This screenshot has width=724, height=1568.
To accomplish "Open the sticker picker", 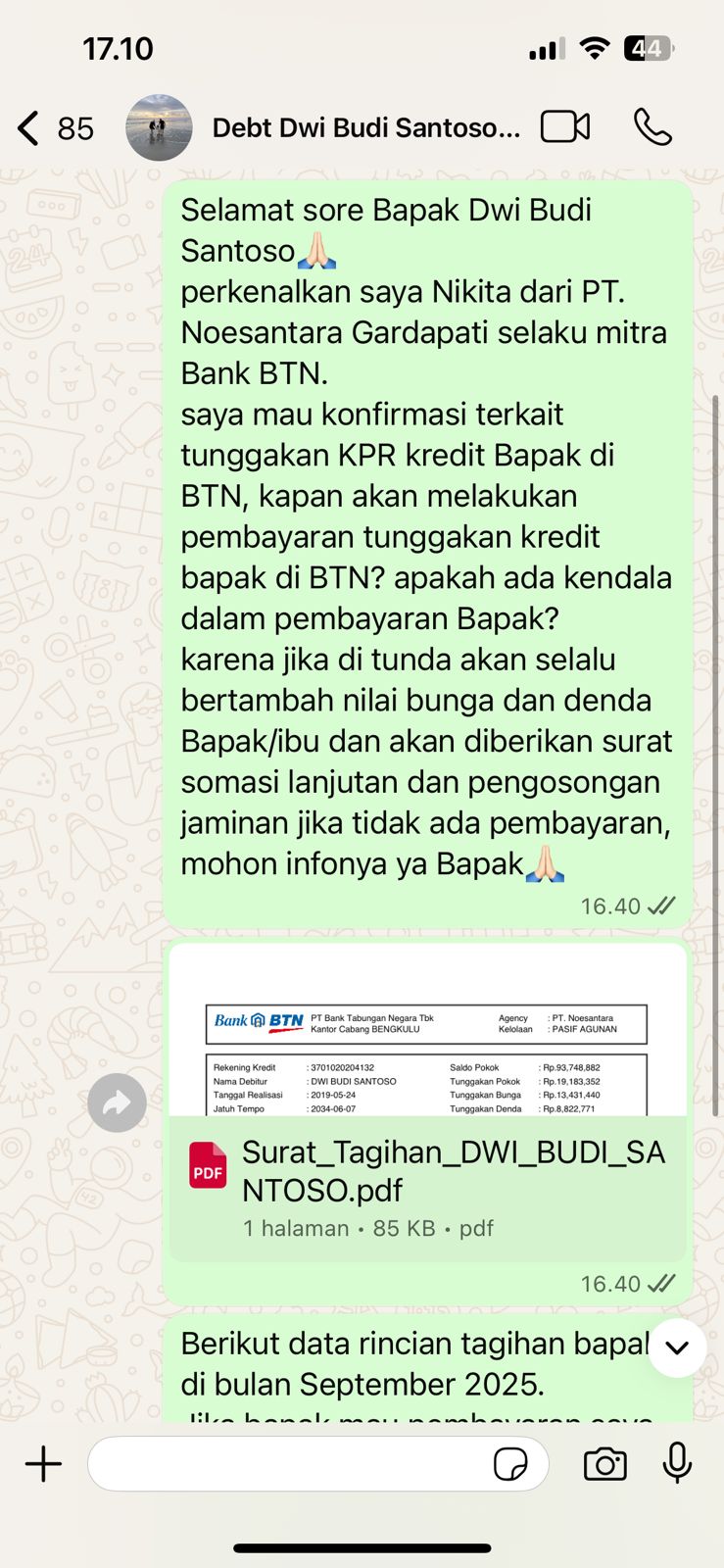I will pos(510,1464).
